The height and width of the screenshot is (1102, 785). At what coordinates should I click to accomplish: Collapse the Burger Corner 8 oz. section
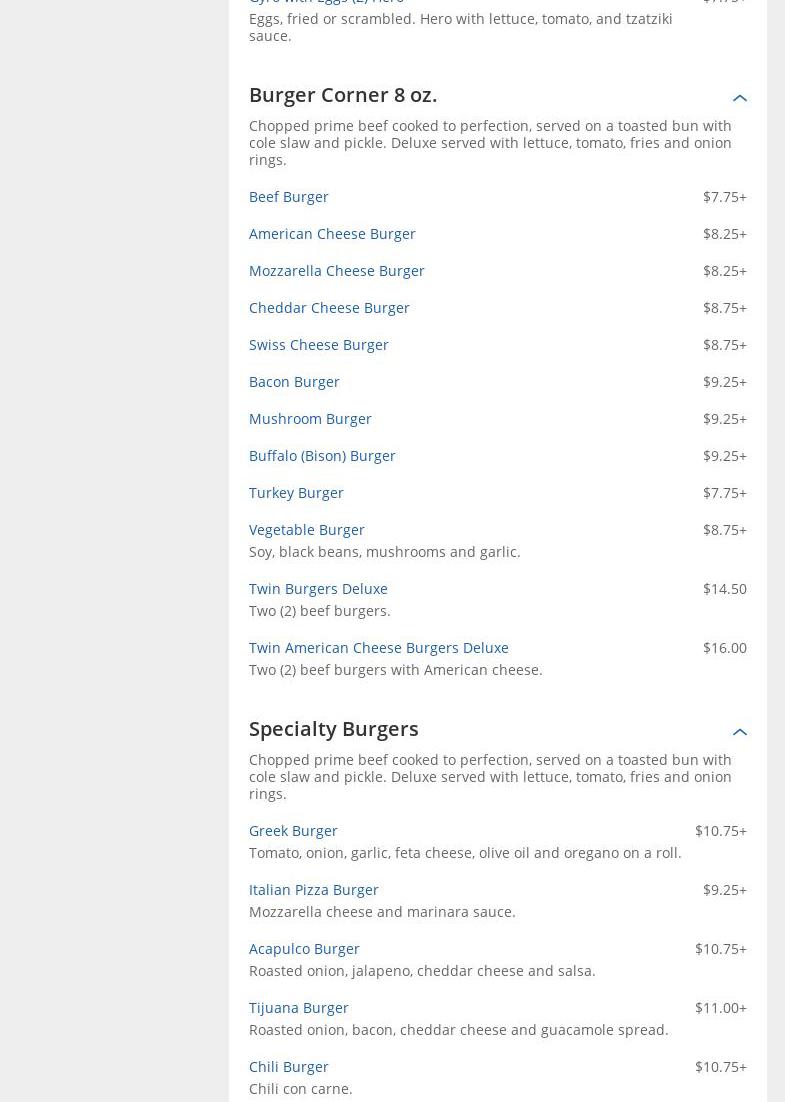[739, 98]
